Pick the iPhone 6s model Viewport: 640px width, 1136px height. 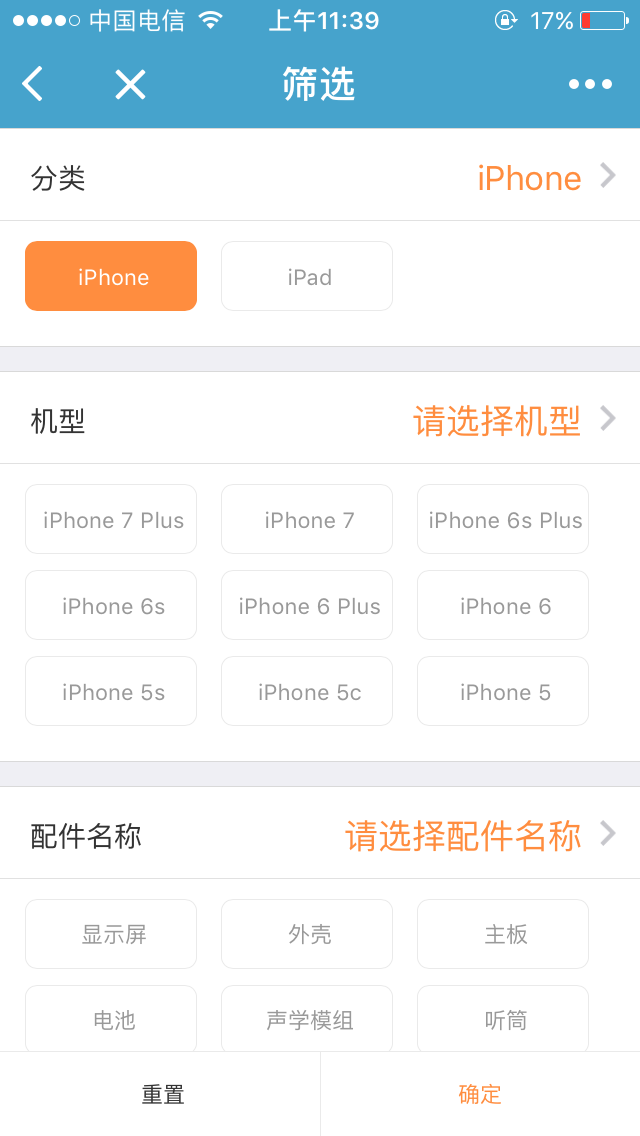click(x=111, y=606)
